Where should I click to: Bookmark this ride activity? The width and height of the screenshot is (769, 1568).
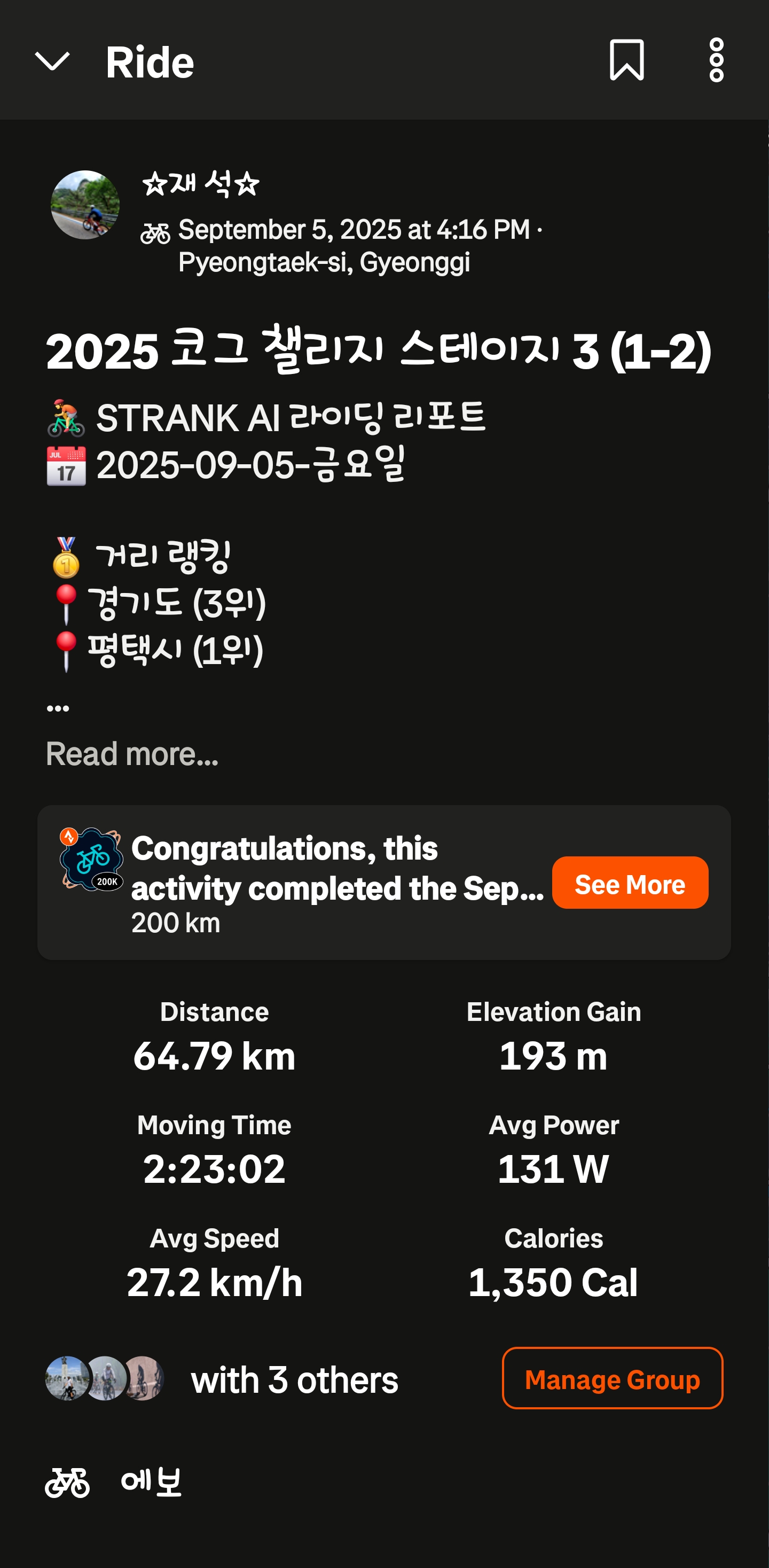(626, 60)
